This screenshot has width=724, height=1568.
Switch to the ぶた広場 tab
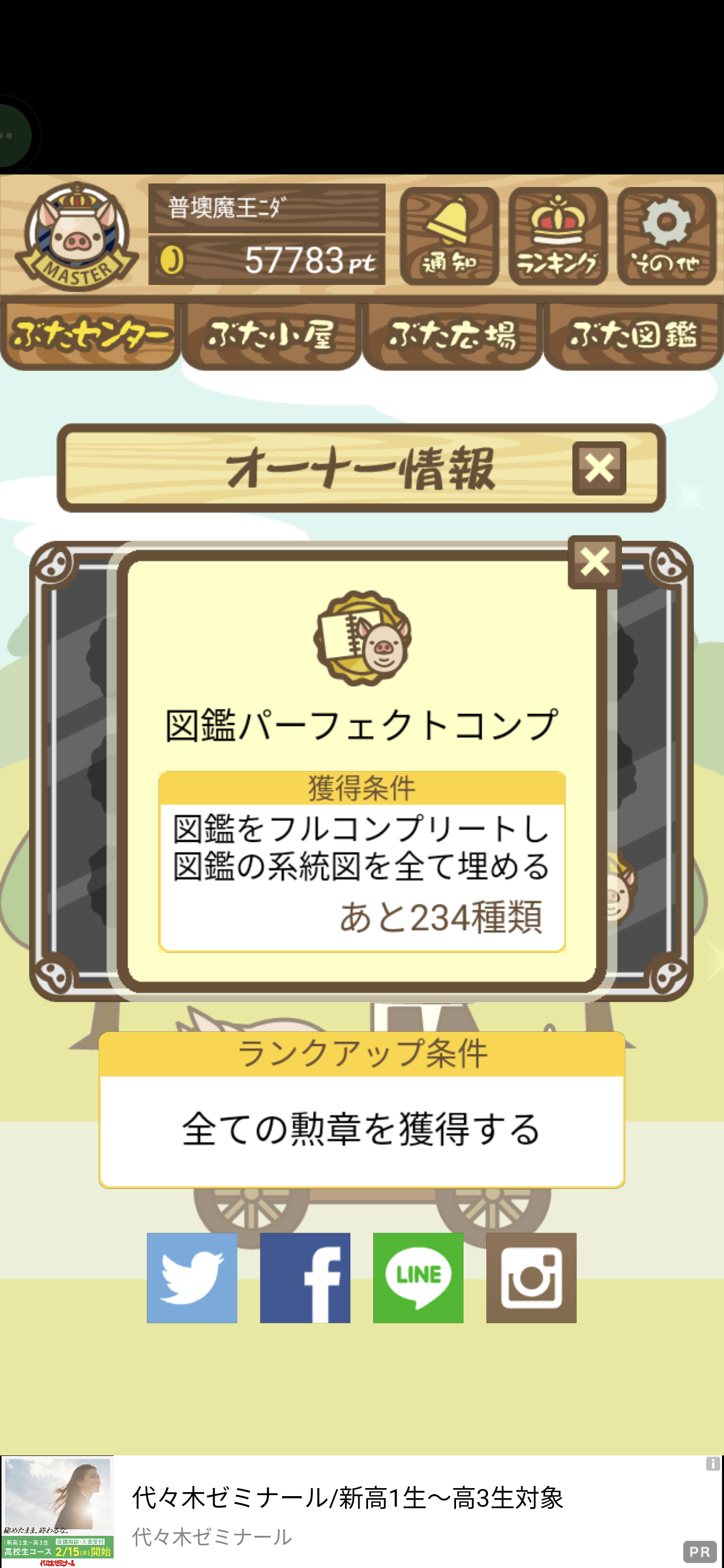point(452,336)
